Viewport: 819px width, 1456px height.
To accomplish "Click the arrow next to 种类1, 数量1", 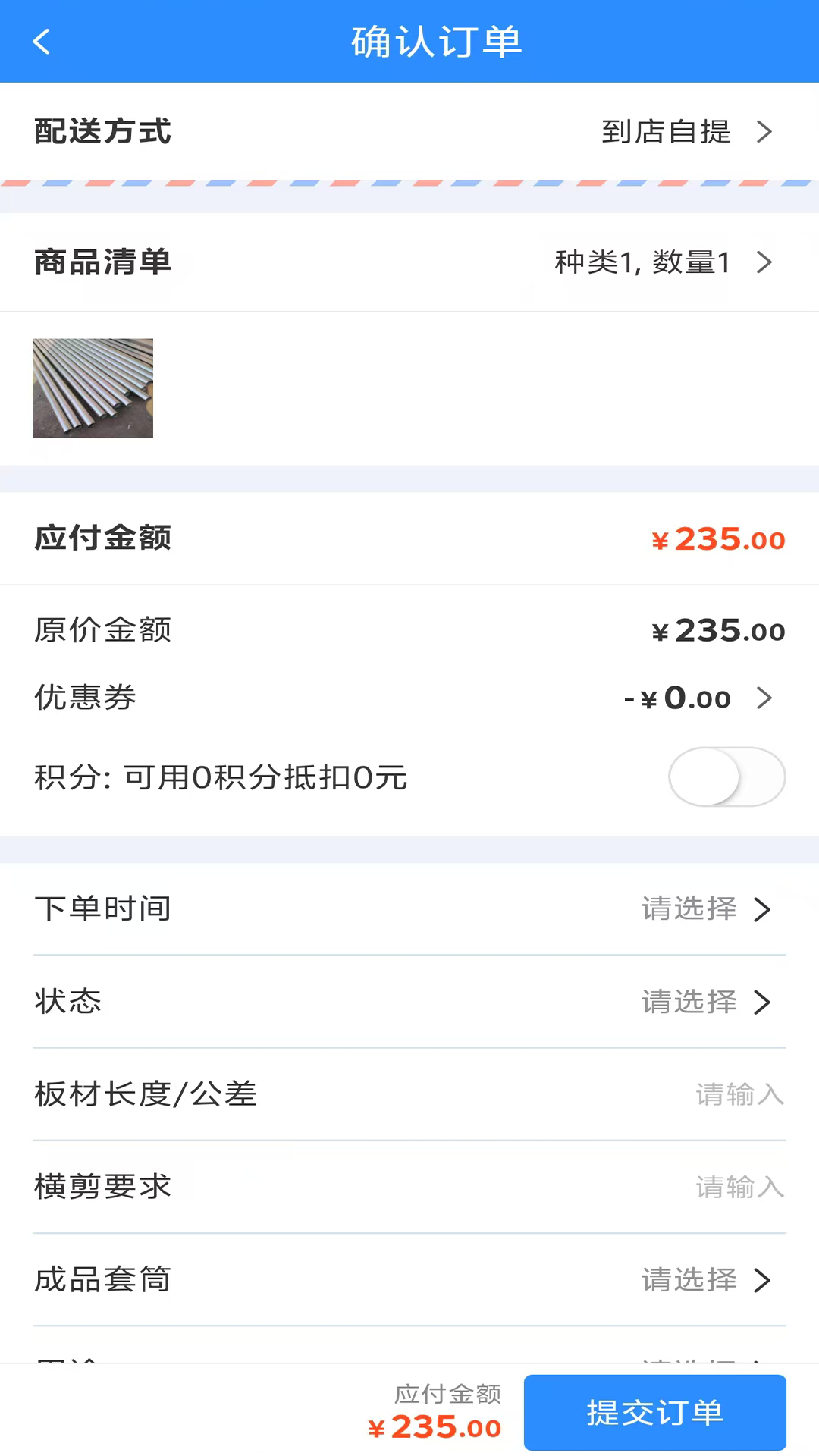I will pos(765,262).
